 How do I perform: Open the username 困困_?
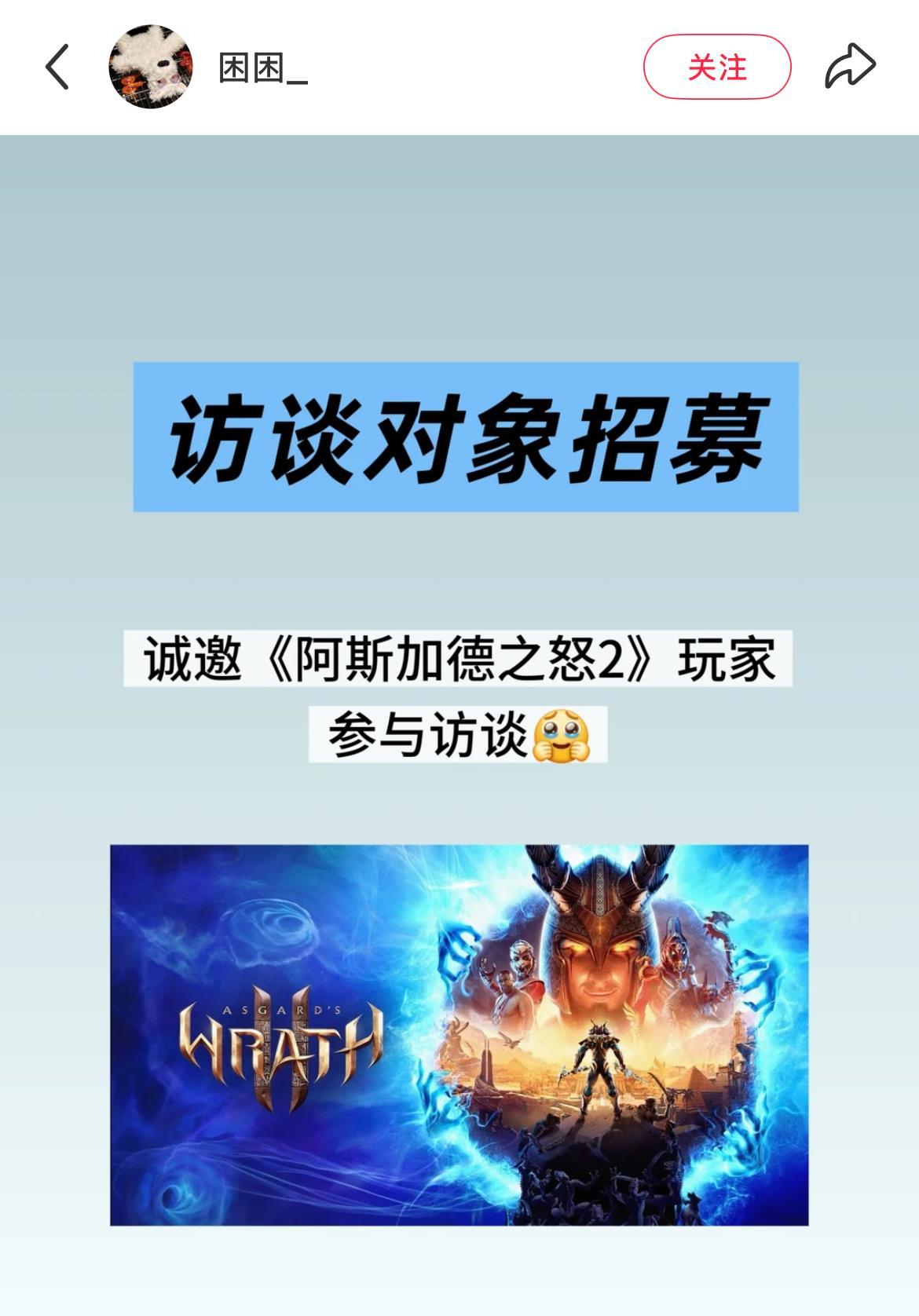coord(263,69)
